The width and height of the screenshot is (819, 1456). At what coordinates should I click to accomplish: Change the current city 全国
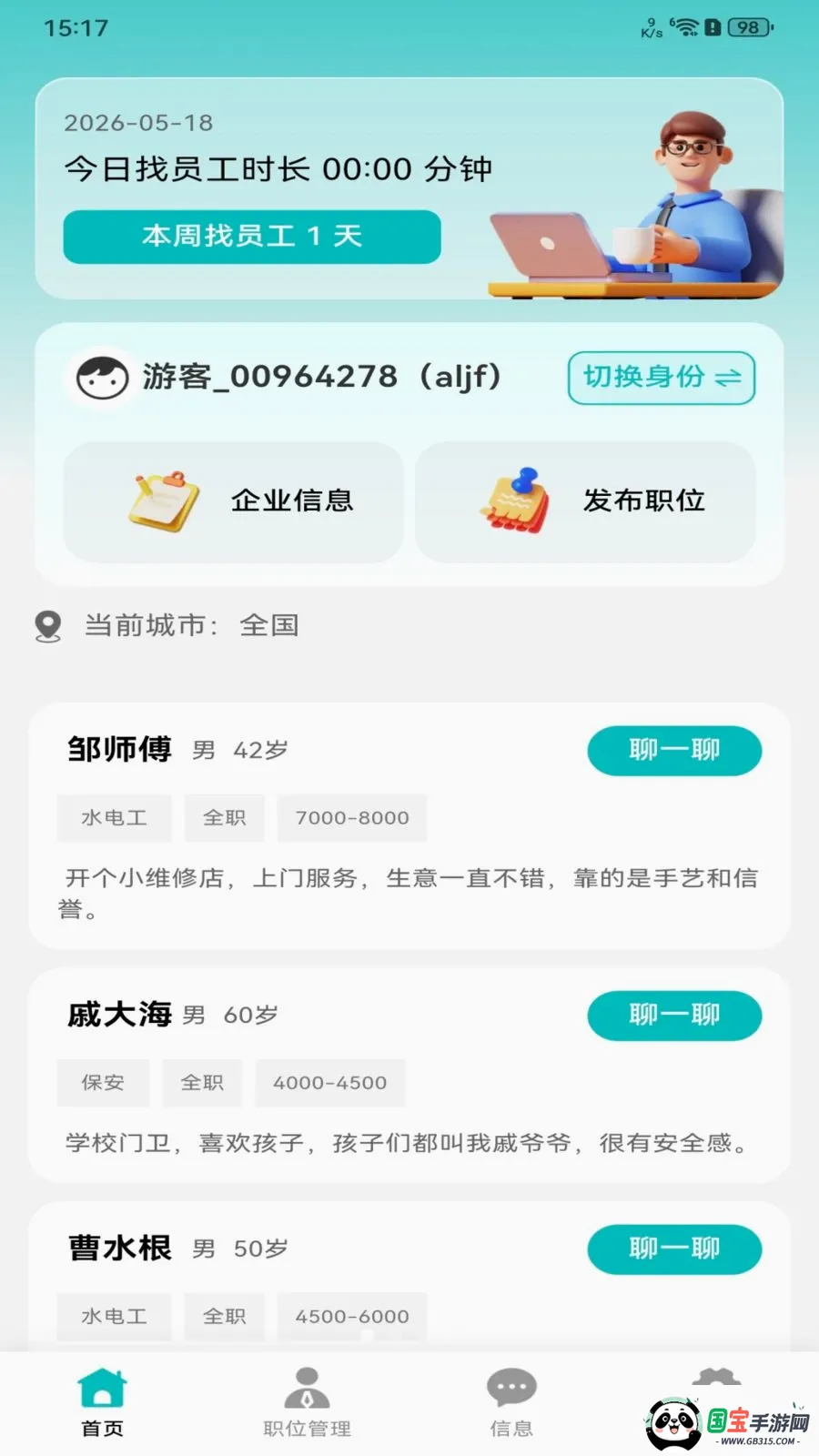coord(269,625)
